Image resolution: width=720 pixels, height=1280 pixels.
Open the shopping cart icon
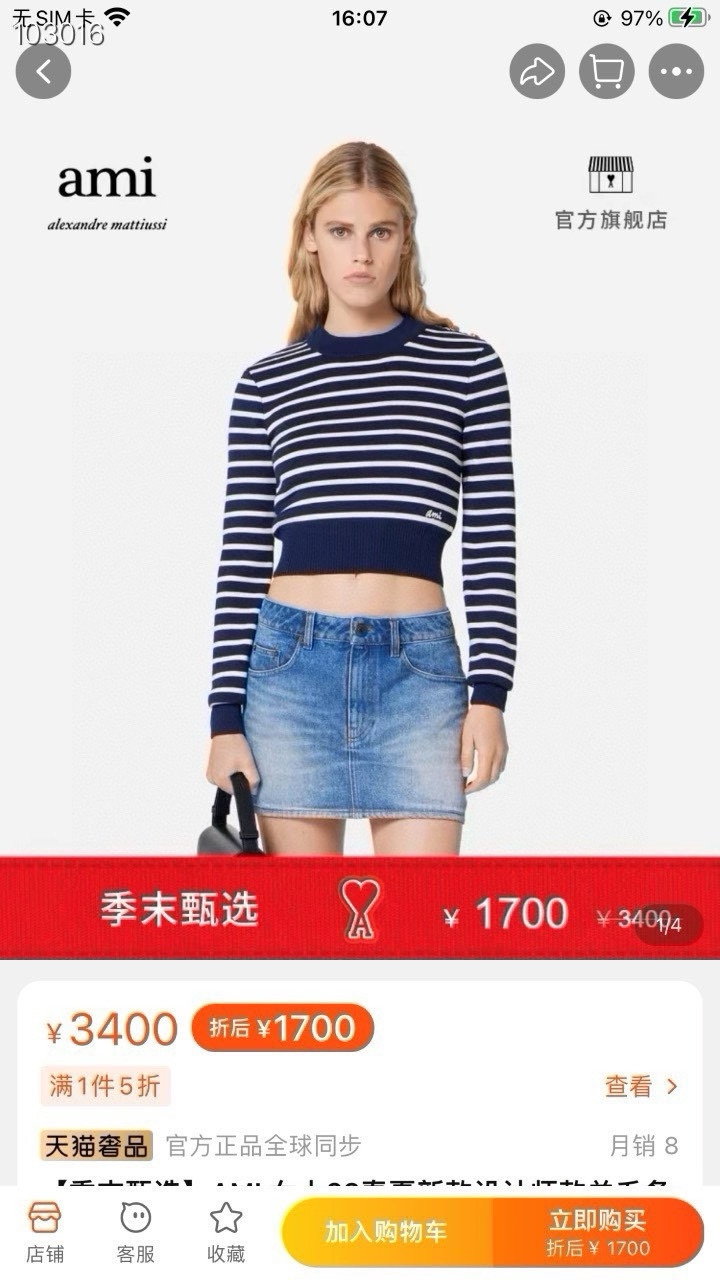pos(607,72)
